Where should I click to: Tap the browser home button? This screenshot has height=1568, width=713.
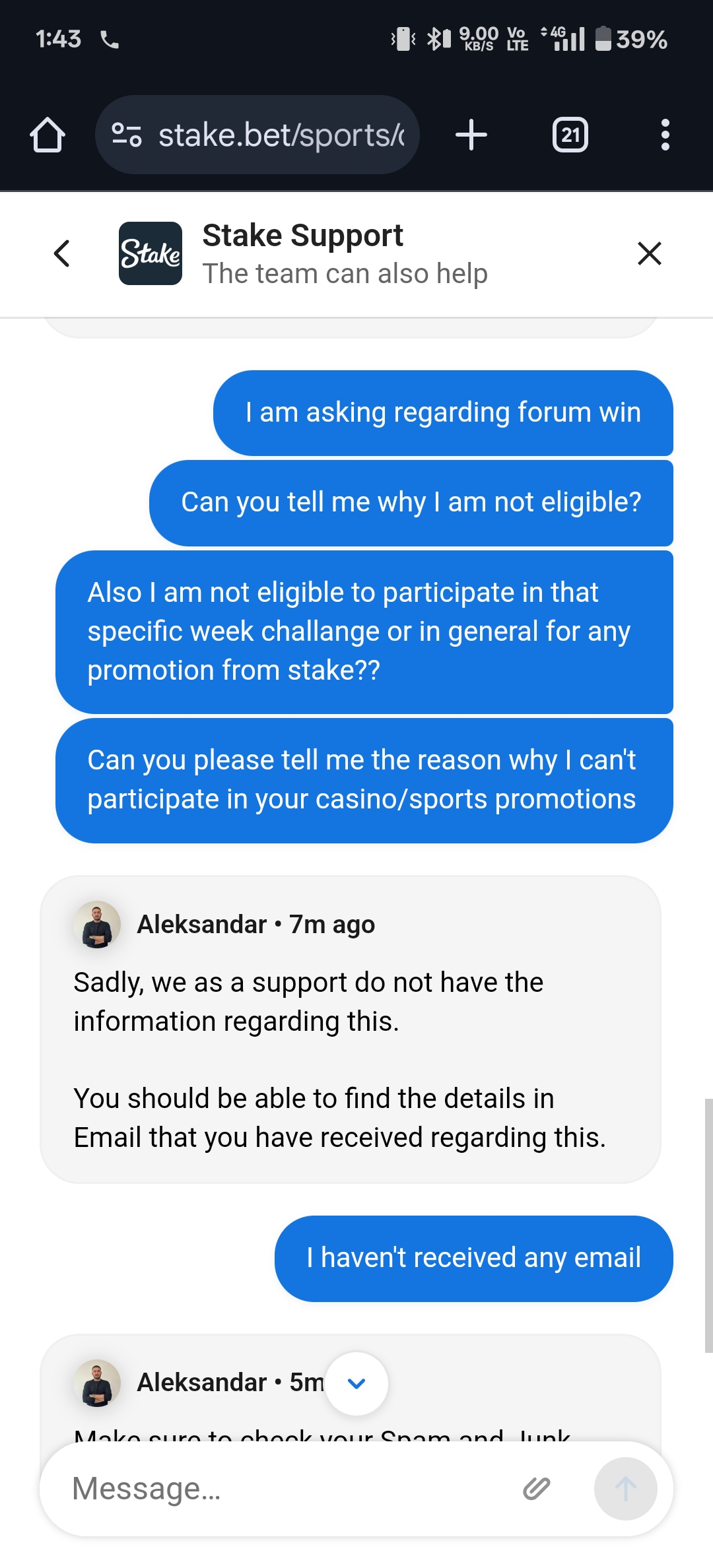(48, 135)
